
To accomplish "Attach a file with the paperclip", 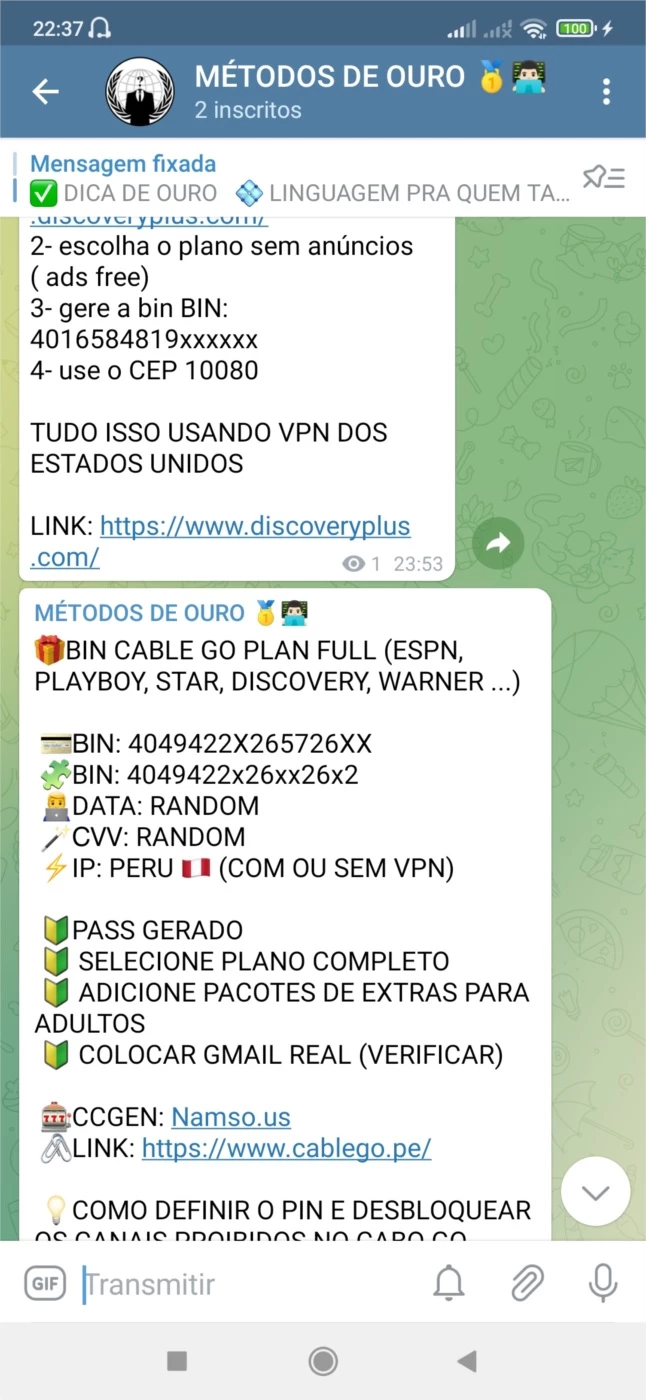I will click(527, 1283).
